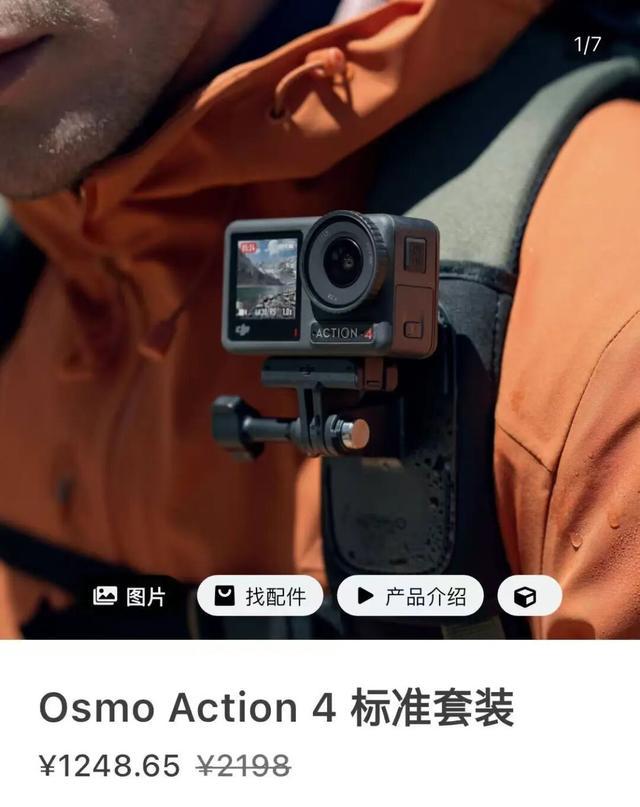Open the Osmo Action 4 product photo

(x=330, y=300)
